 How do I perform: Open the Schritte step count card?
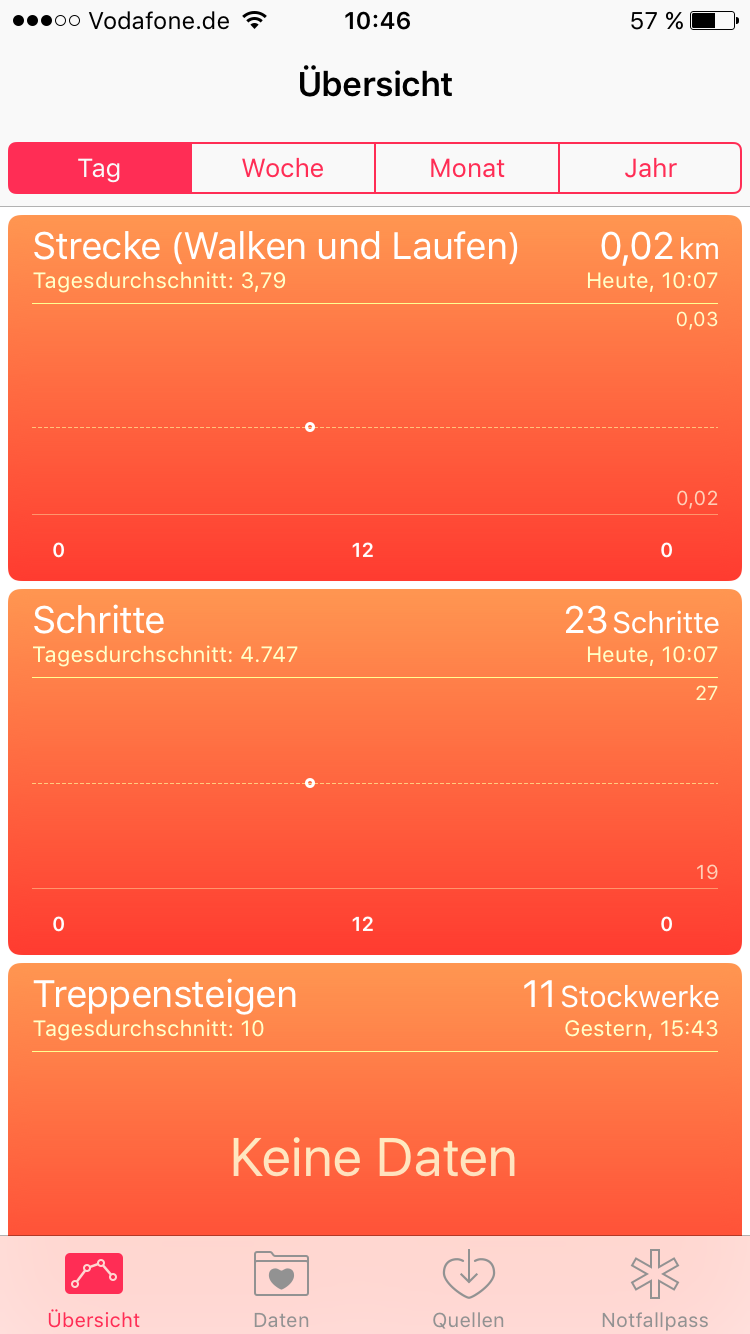pos(375,771)
